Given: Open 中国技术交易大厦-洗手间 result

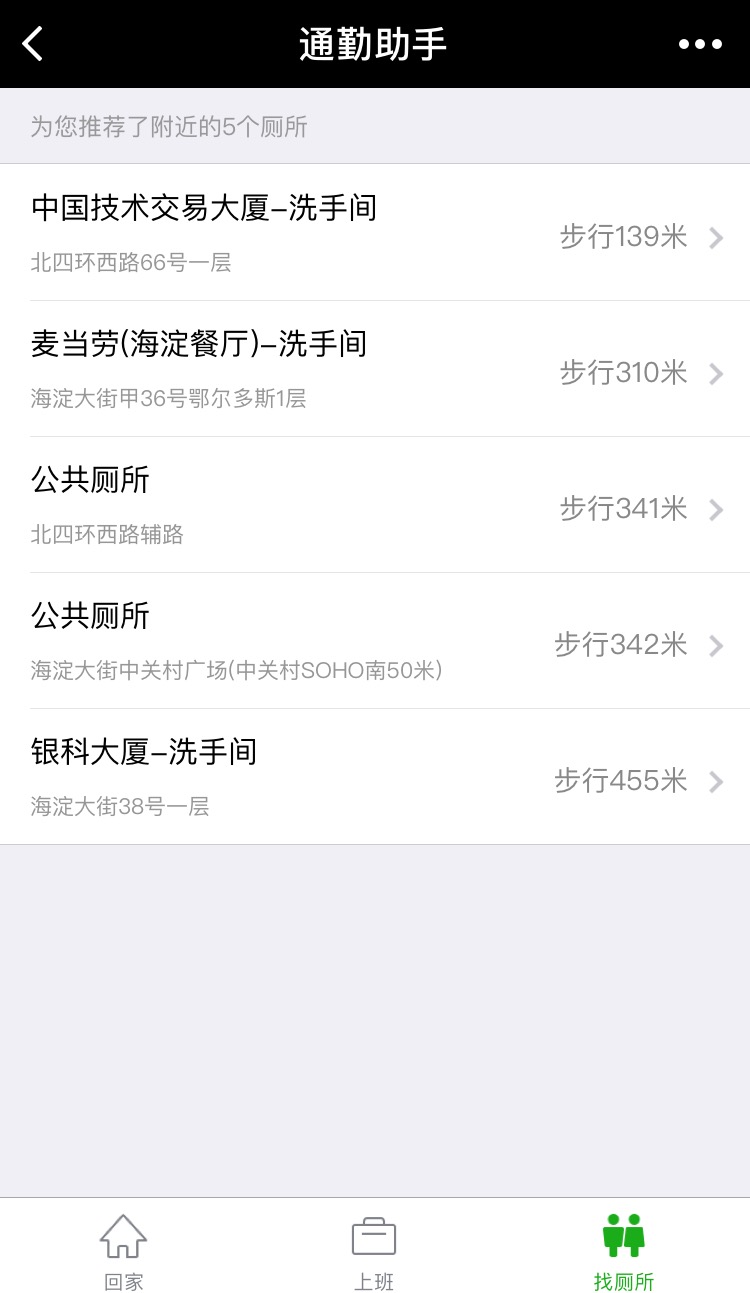Looking at the screenshot, I should [x=375, y=234].
